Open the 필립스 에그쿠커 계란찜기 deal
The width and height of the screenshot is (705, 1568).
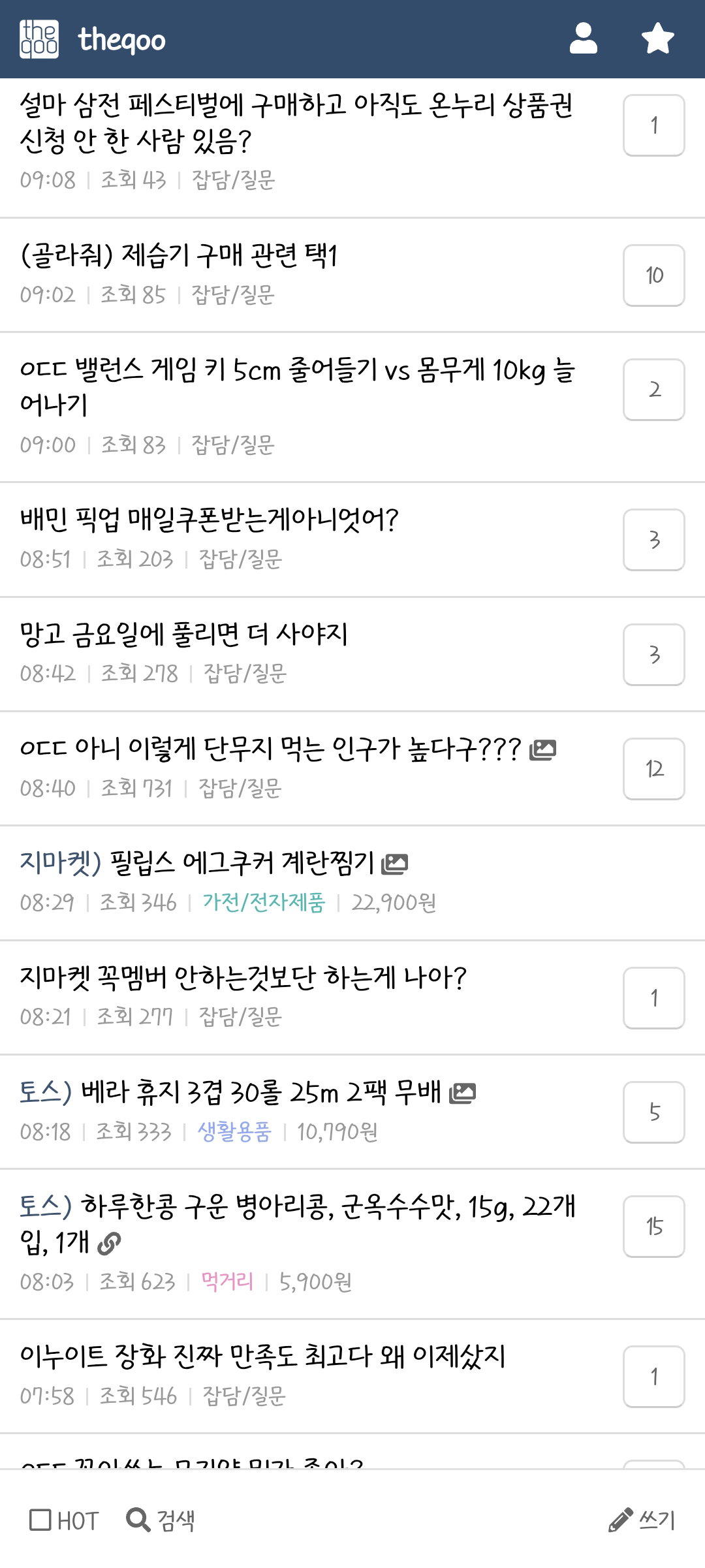pos(213,863)
